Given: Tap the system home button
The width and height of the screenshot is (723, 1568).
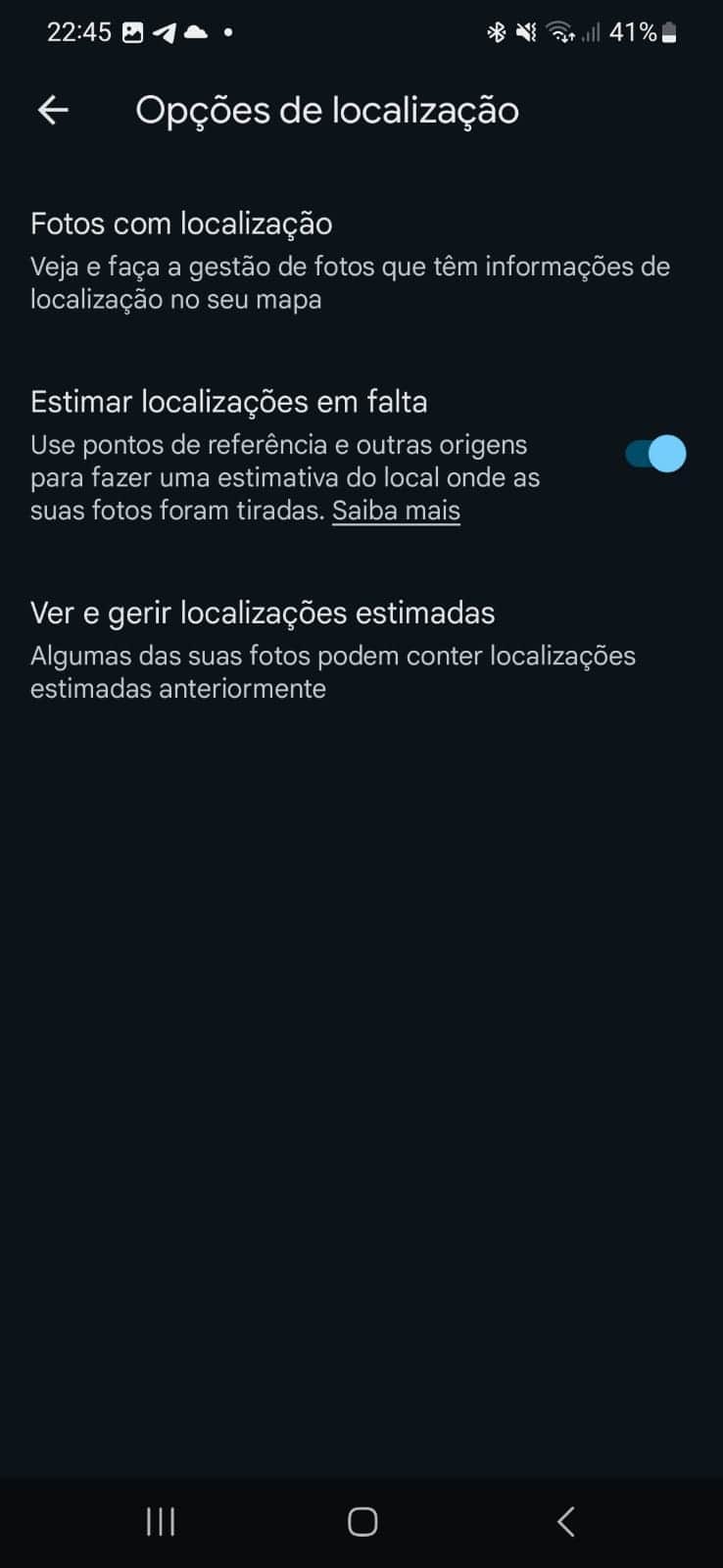Looking at the screenshot, I should coord(362,1521).
